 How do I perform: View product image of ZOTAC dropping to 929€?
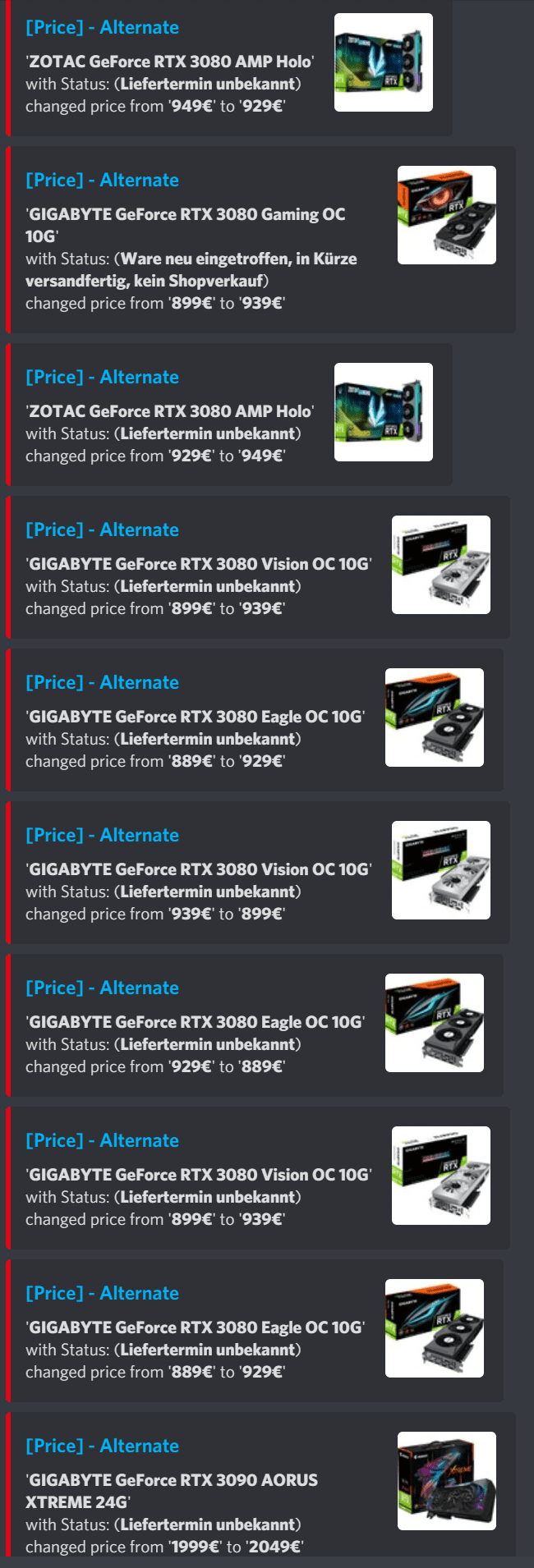point(383,62)
